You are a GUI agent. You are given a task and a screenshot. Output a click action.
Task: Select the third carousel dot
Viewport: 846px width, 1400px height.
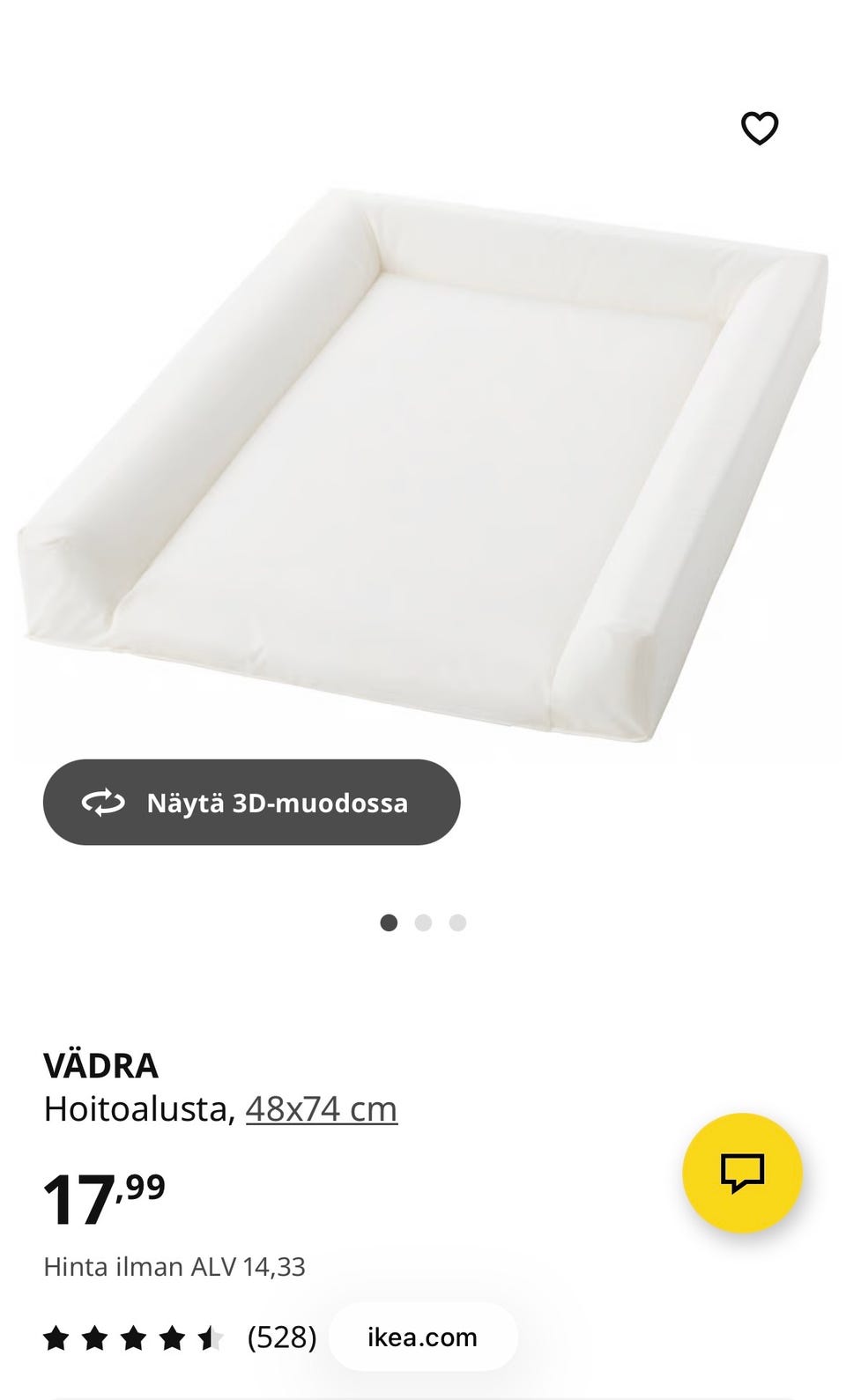(x=456, y=922)
